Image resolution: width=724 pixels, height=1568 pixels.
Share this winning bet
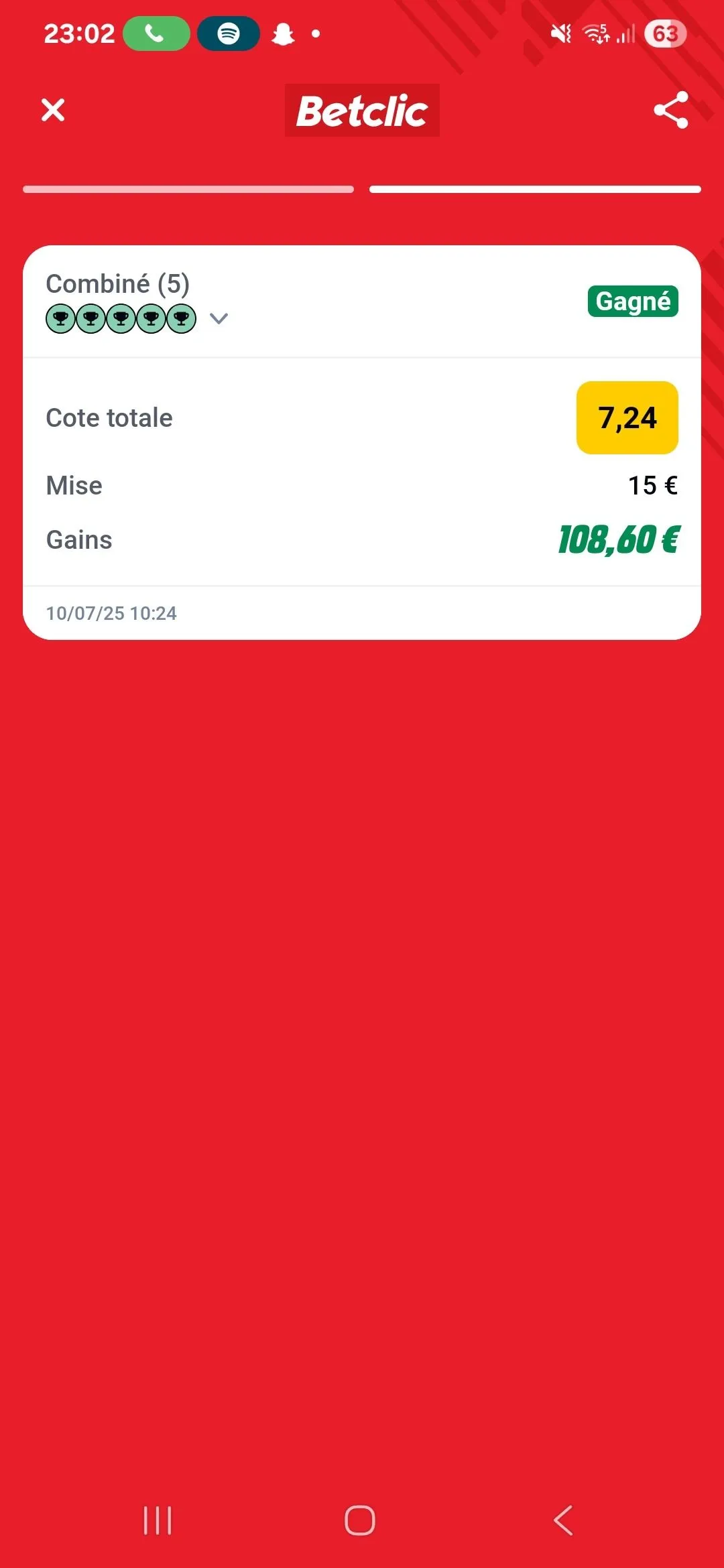pyautogui.click(x=671, y=110)
